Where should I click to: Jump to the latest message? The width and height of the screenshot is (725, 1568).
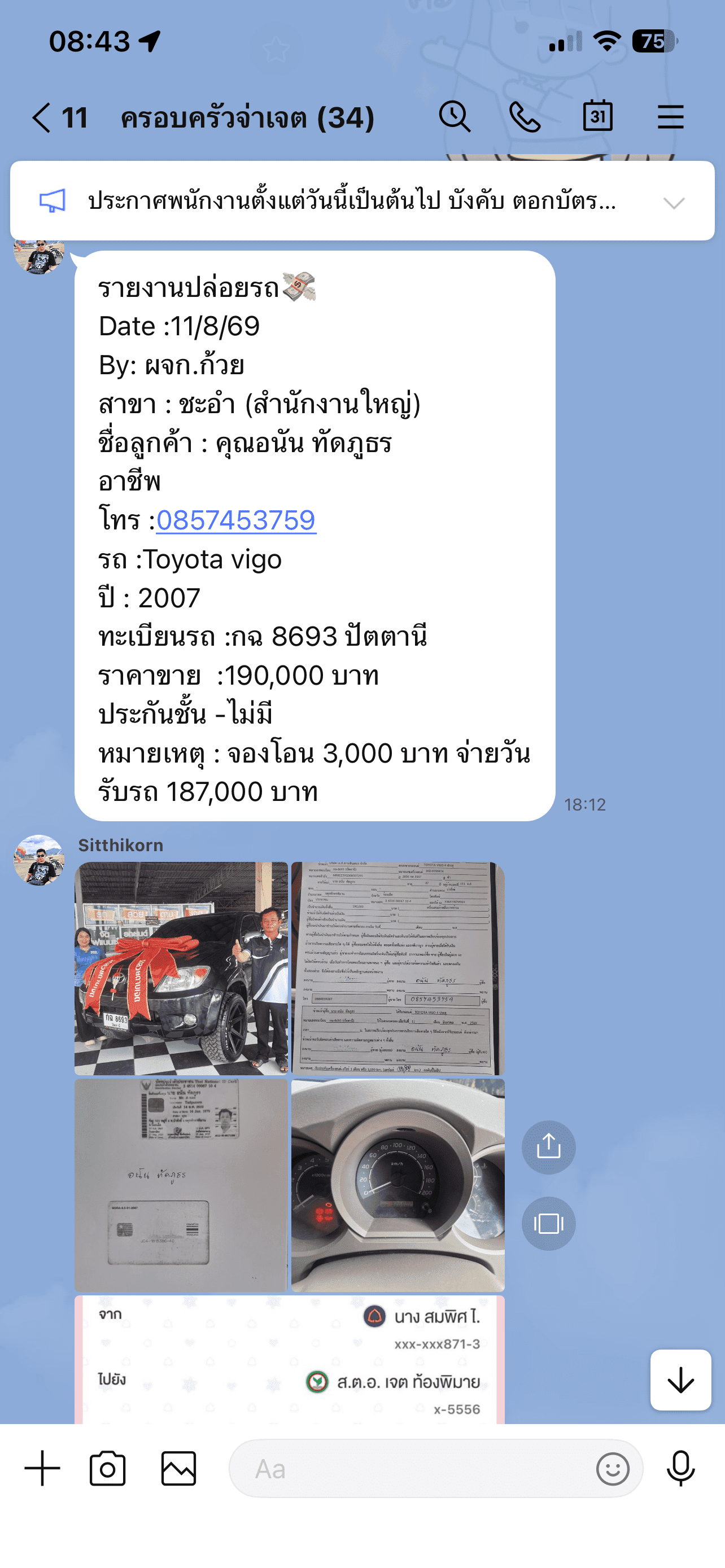680,1379
